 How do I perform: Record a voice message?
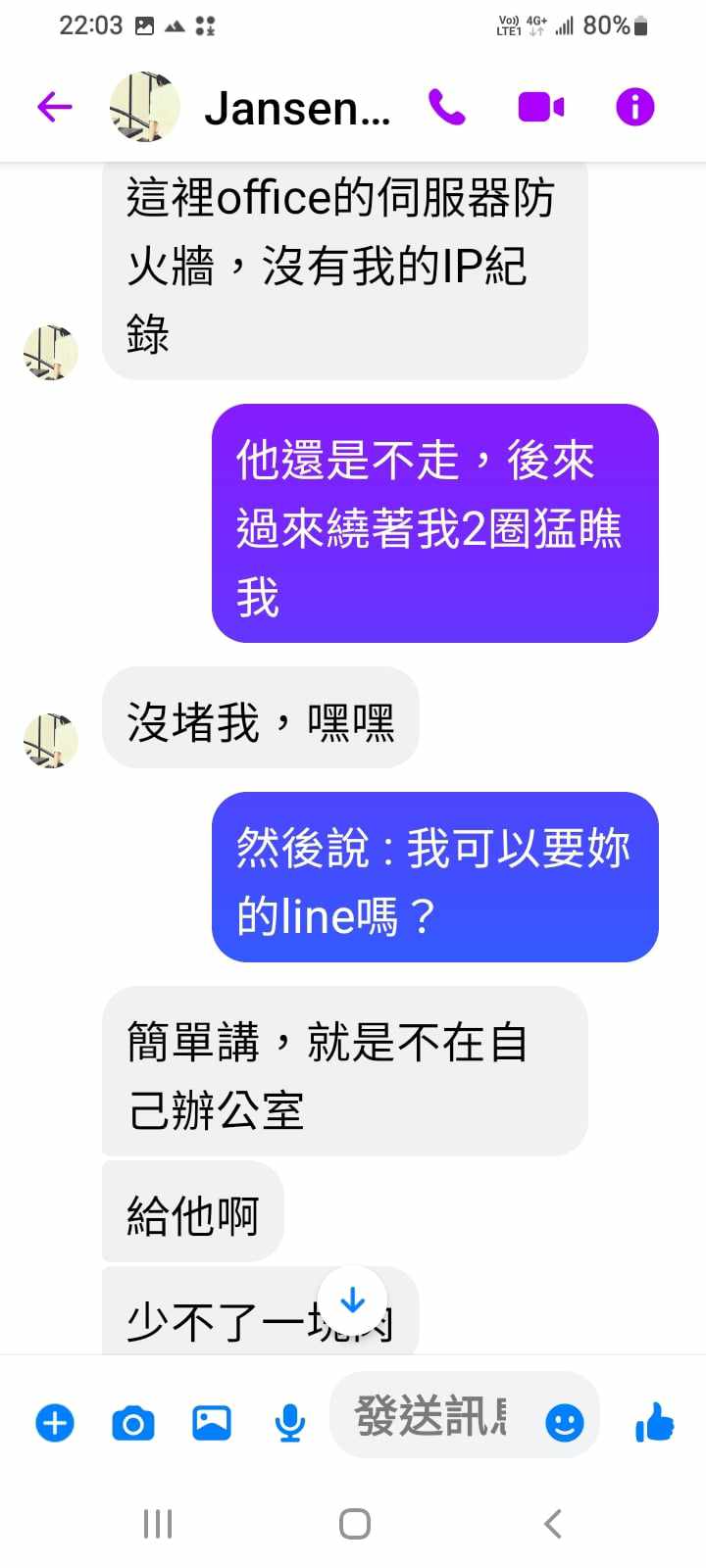(289, 1422)
